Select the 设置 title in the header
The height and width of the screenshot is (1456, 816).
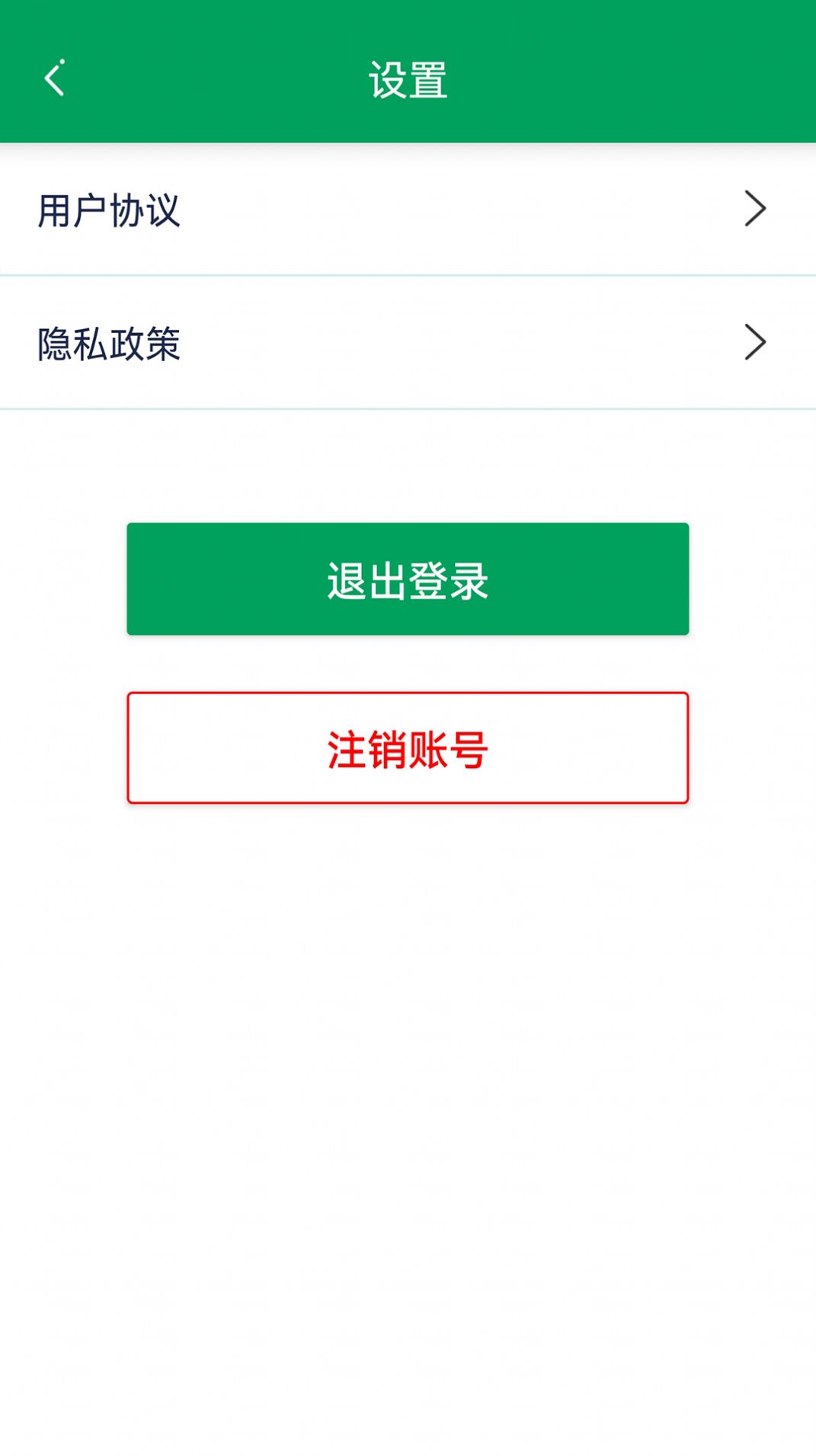[x=408, y=79]
